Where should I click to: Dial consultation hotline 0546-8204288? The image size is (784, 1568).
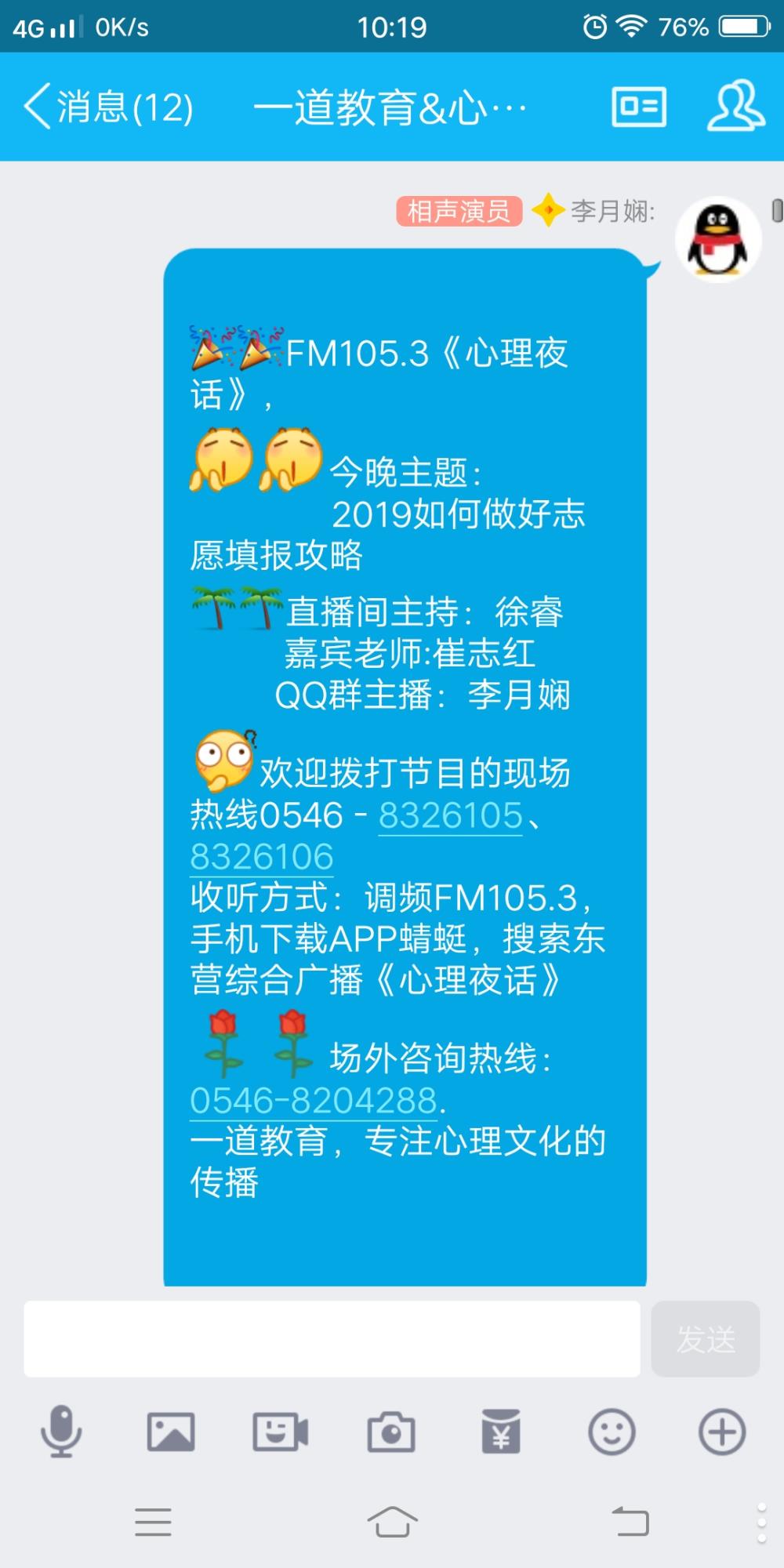tap(314, 1101)
